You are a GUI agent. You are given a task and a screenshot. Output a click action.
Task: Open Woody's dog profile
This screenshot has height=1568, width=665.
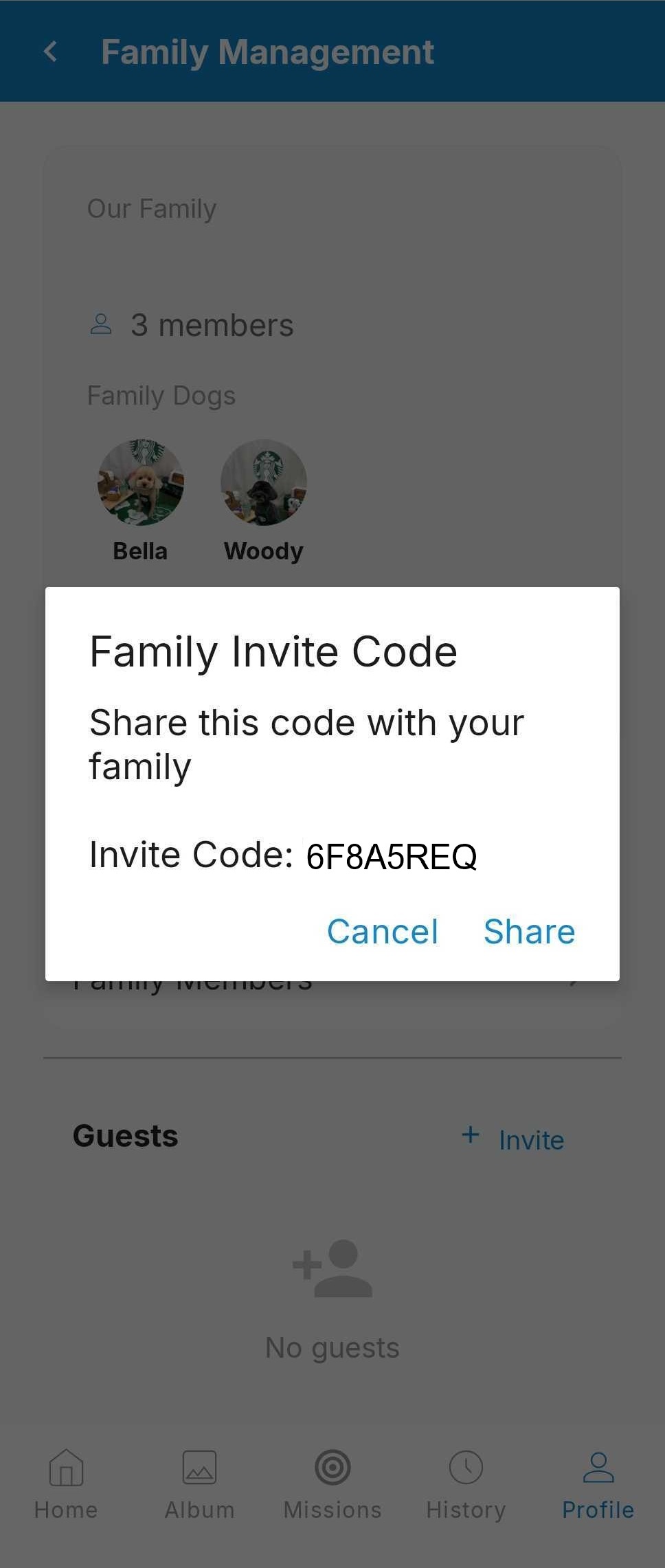click(264, 483)
